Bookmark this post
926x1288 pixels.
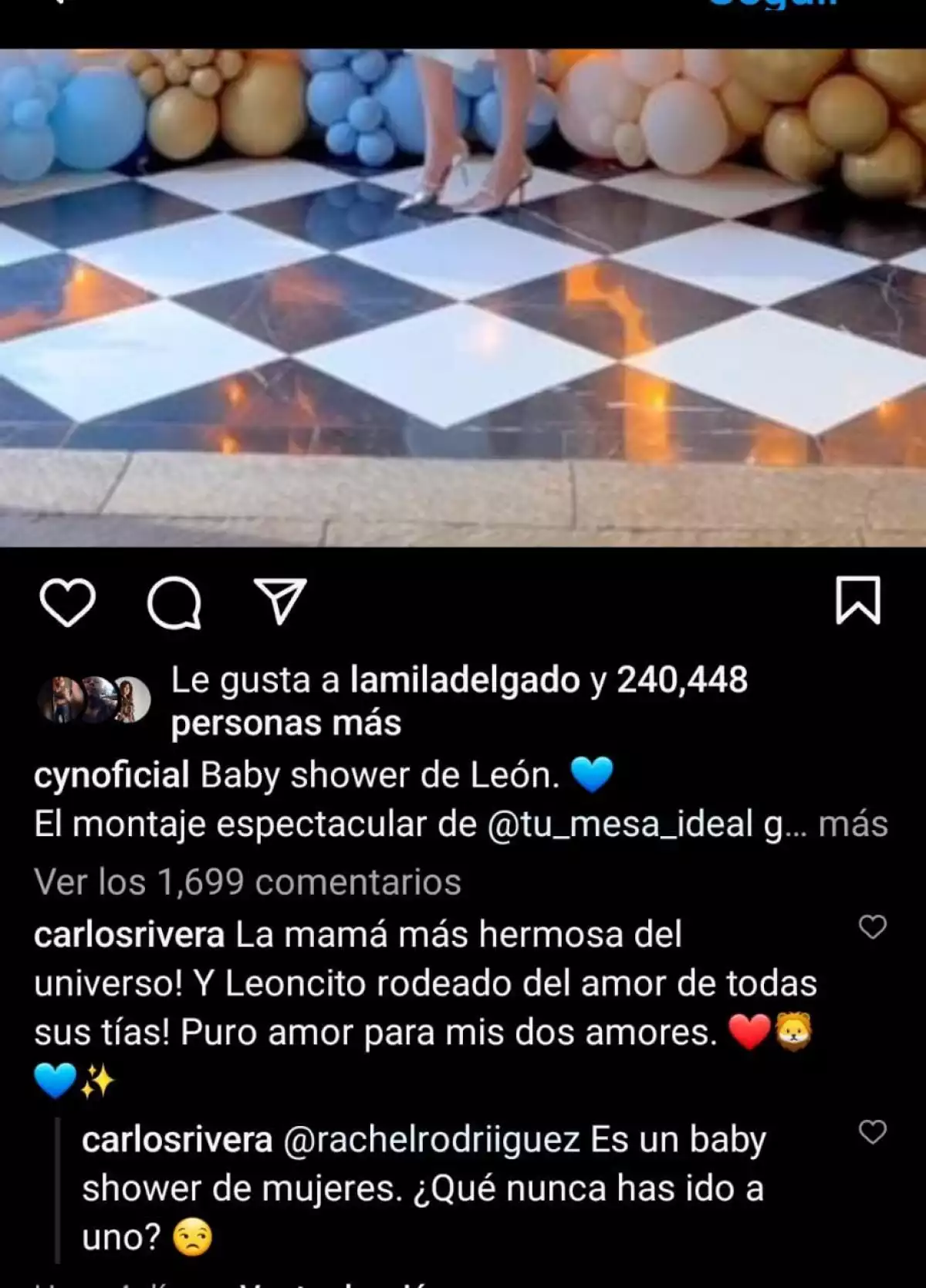pyautogui.click(x=857, y=600)
